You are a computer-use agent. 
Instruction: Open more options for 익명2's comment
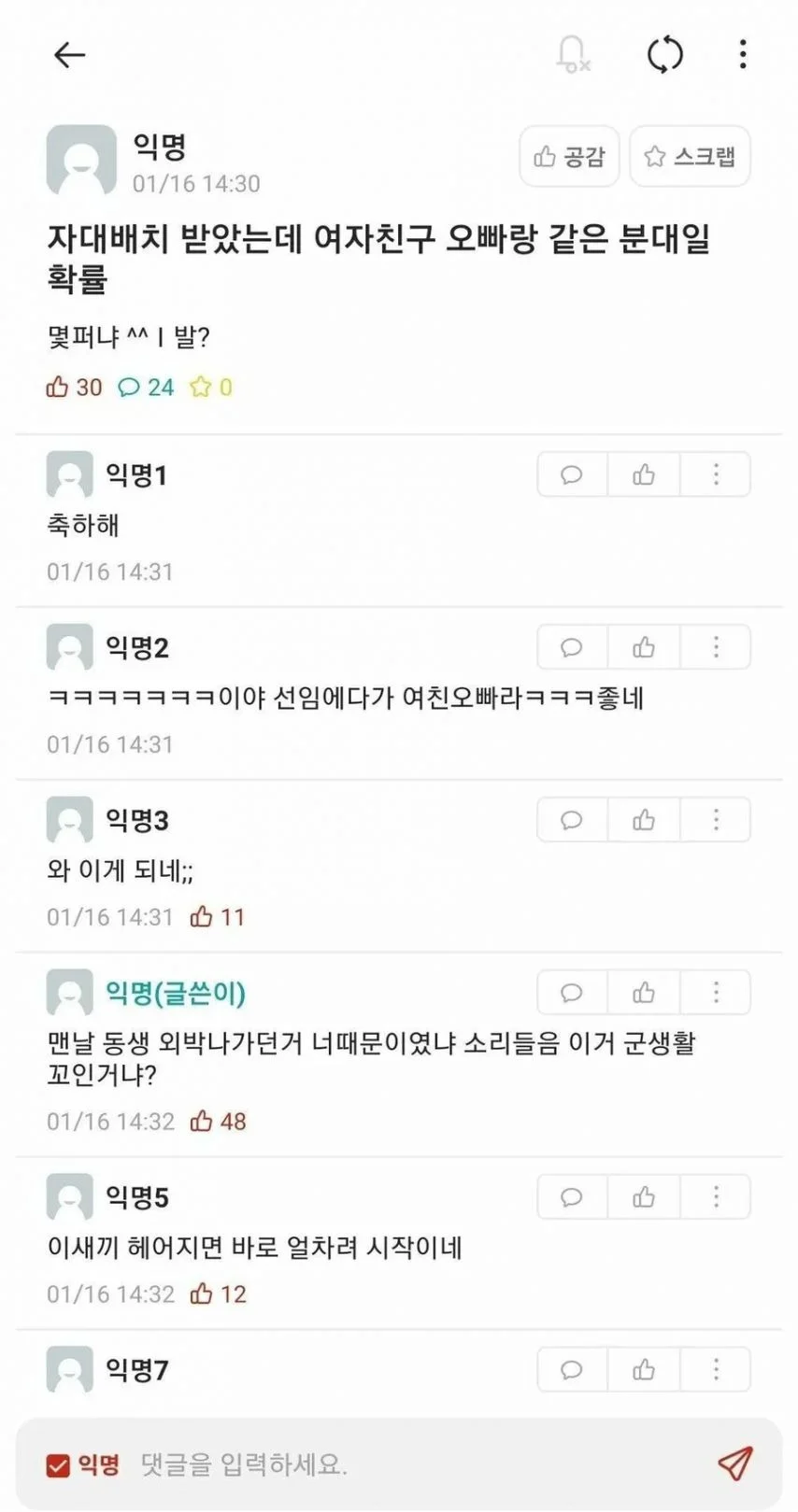coord(716,647)
